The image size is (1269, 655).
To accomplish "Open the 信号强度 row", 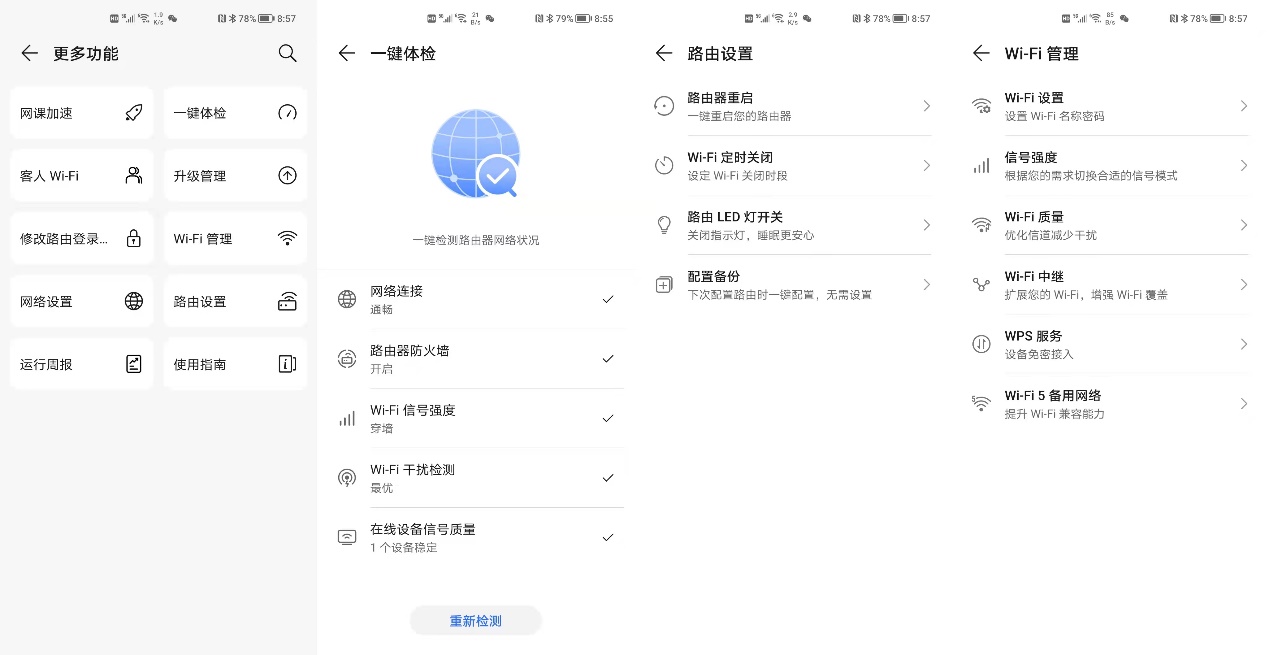I will click(1110, 165).
